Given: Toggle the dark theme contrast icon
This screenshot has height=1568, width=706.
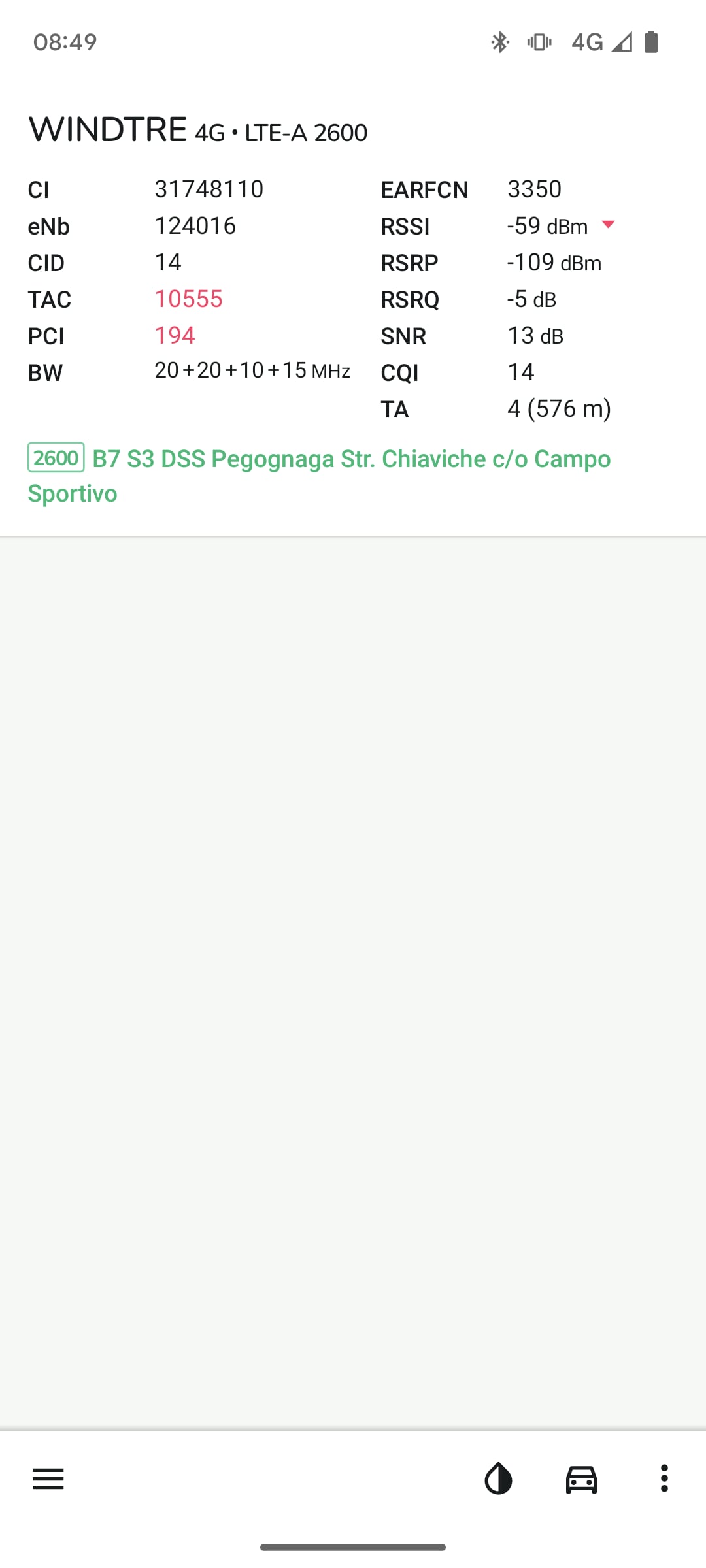Looking at the screenshot, I should (498, 1478).
